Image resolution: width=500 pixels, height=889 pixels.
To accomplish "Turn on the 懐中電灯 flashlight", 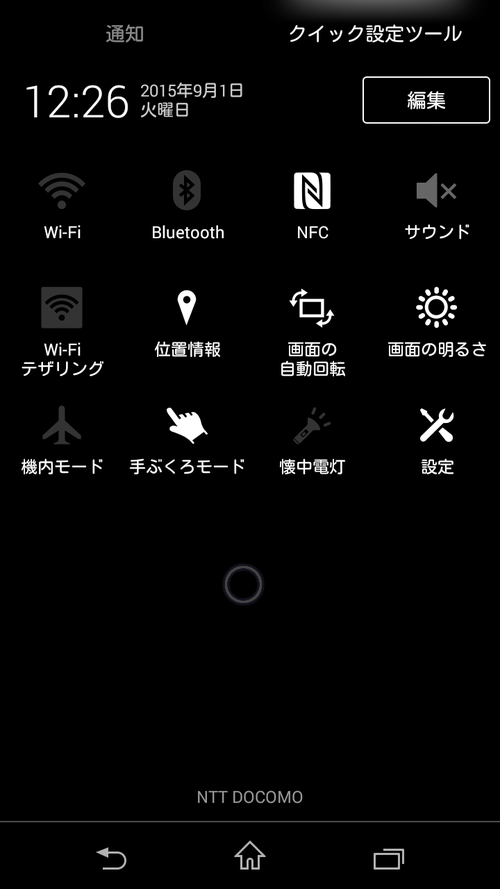I will tap(312, 441).
